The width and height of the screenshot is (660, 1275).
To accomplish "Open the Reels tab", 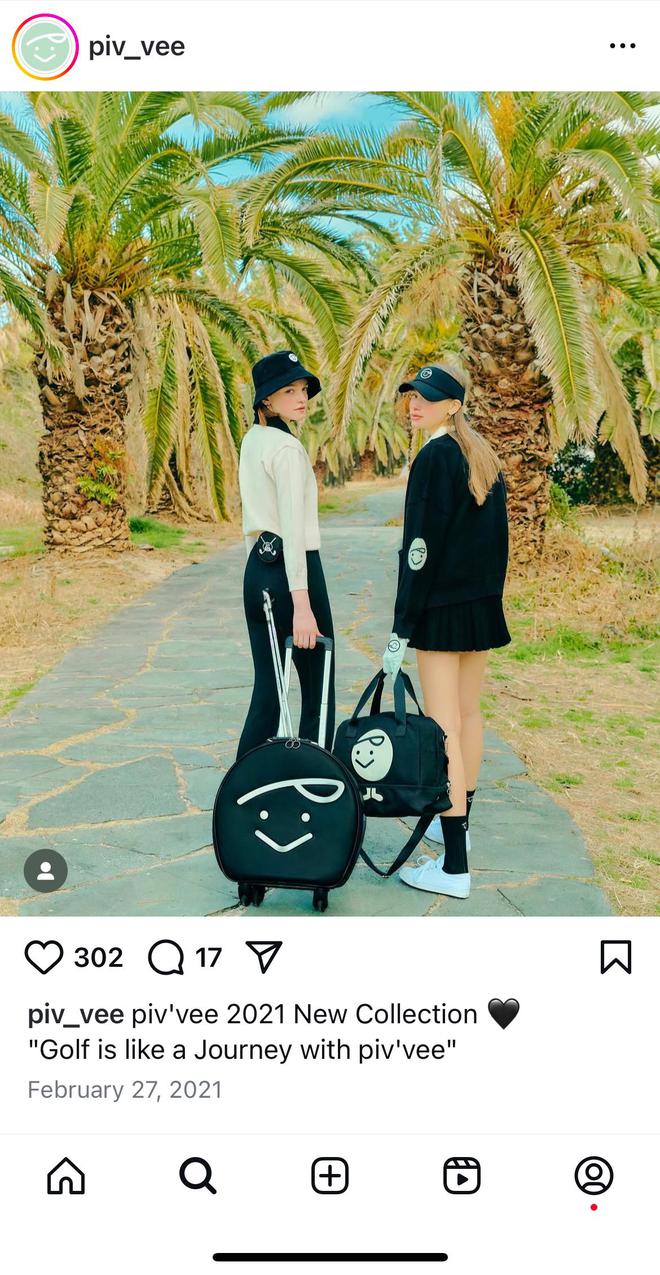I will point(462,1176).
